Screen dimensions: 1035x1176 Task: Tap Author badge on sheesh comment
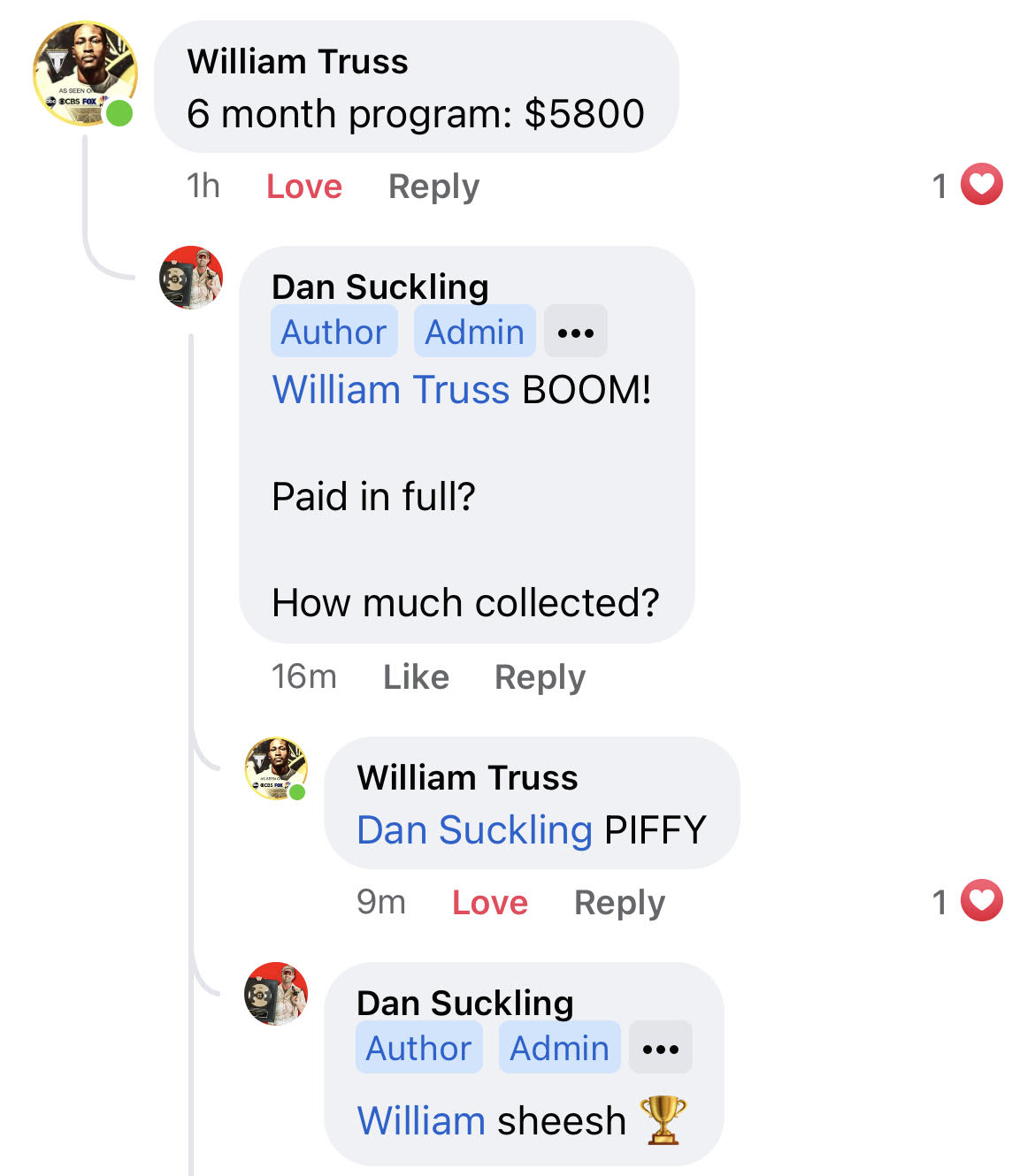418,1049
